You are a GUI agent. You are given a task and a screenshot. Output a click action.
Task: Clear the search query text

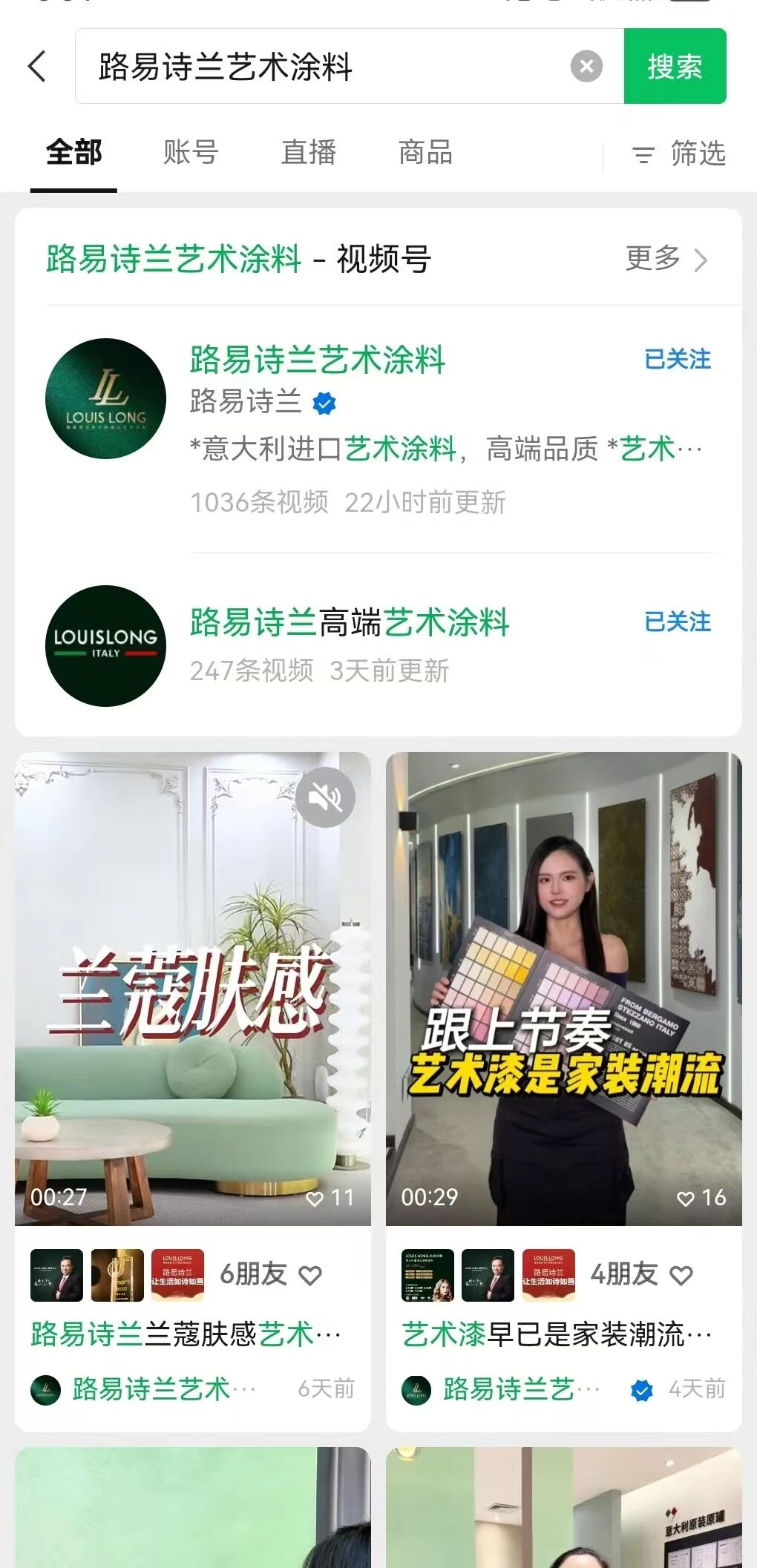point(586,67)
